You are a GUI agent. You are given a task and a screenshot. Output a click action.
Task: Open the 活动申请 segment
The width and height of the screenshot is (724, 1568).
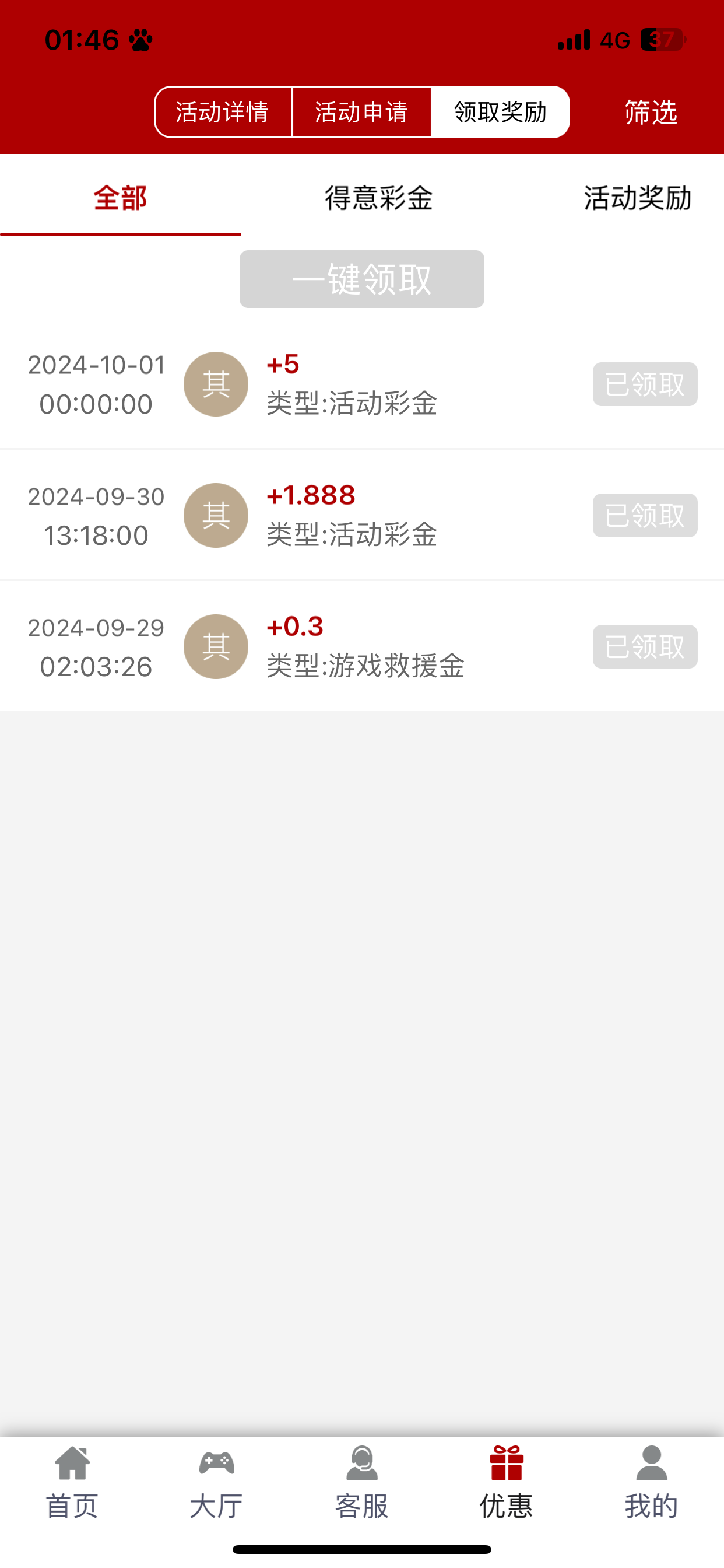point(361,112)
